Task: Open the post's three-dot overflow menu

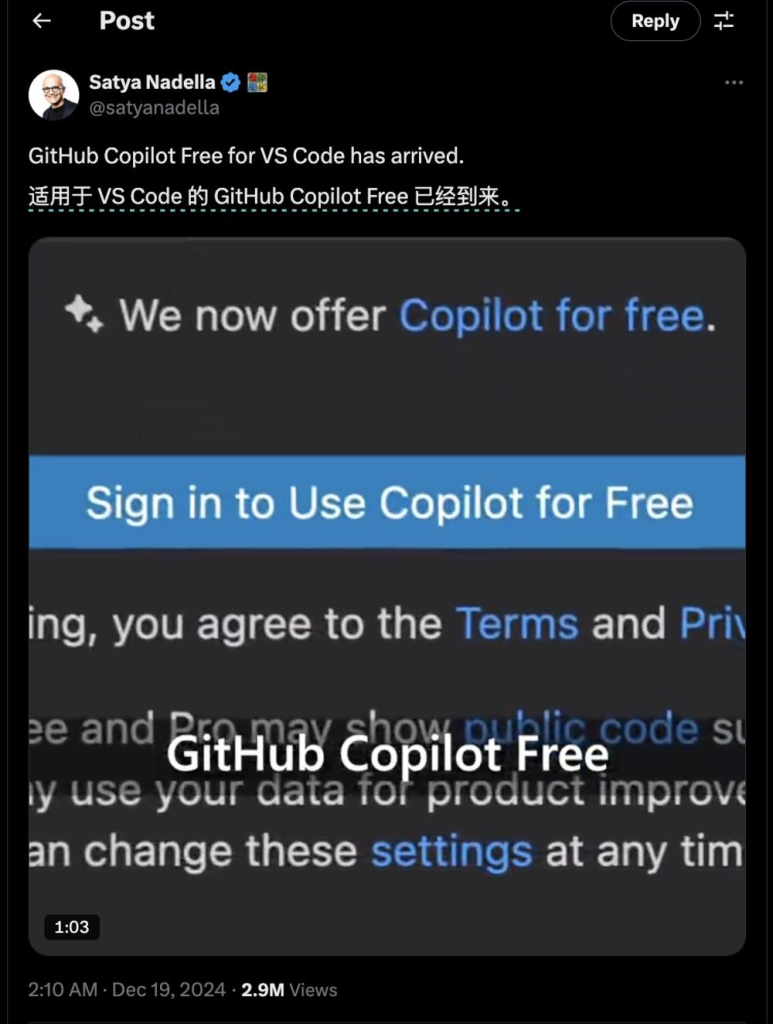Action: click(x=734, y=83)
